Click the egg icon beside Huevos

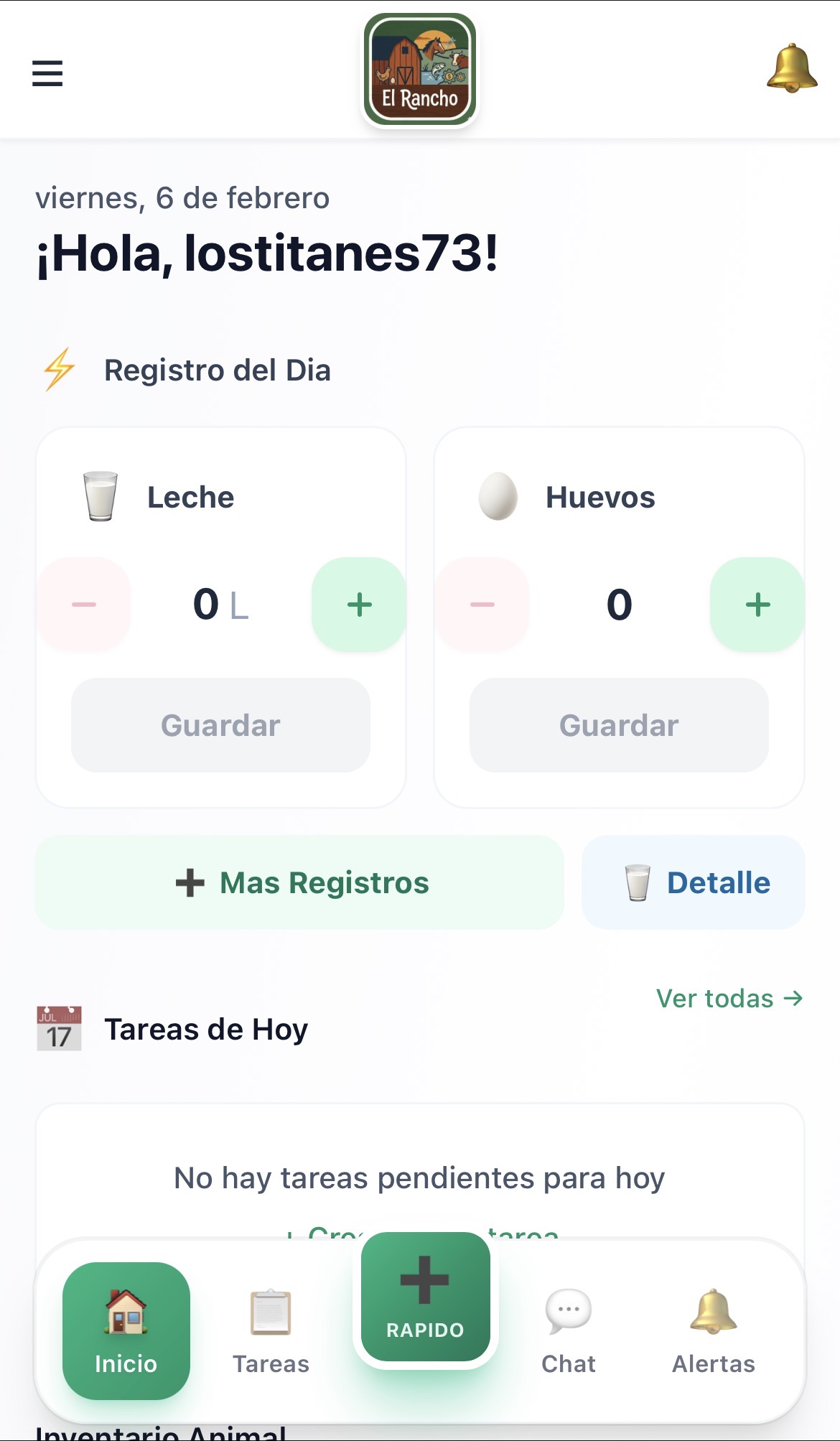click(499, 496)
